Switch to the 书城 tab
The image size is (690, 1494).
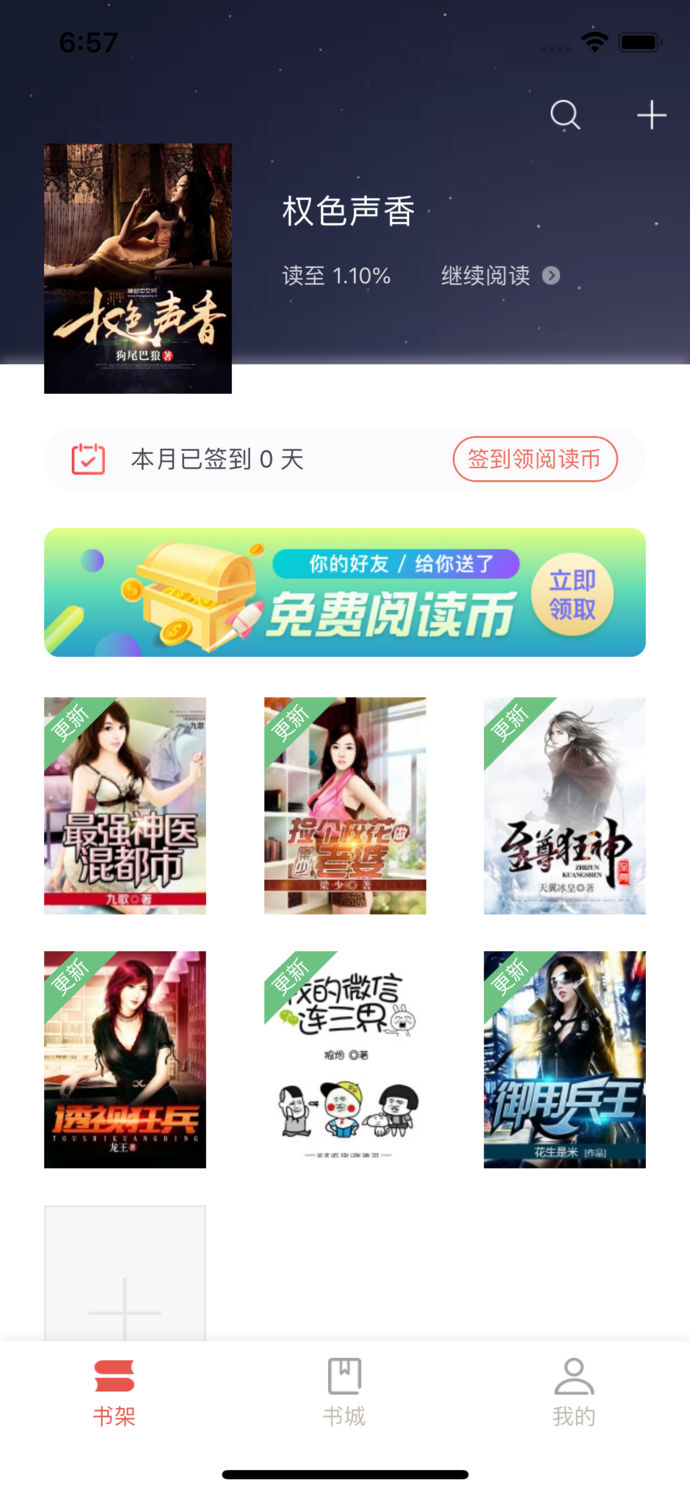pos(344,1391)
